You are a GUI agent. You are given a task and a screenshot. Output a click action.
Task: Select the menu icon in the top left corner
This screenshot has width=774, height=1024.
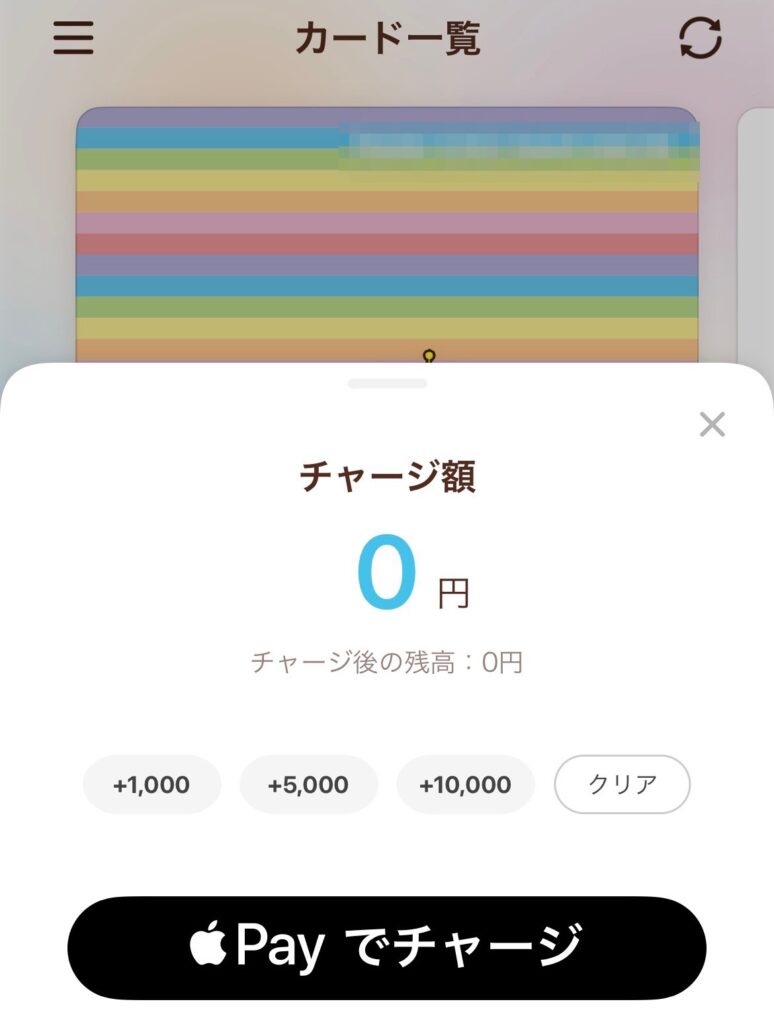point(70,38)
